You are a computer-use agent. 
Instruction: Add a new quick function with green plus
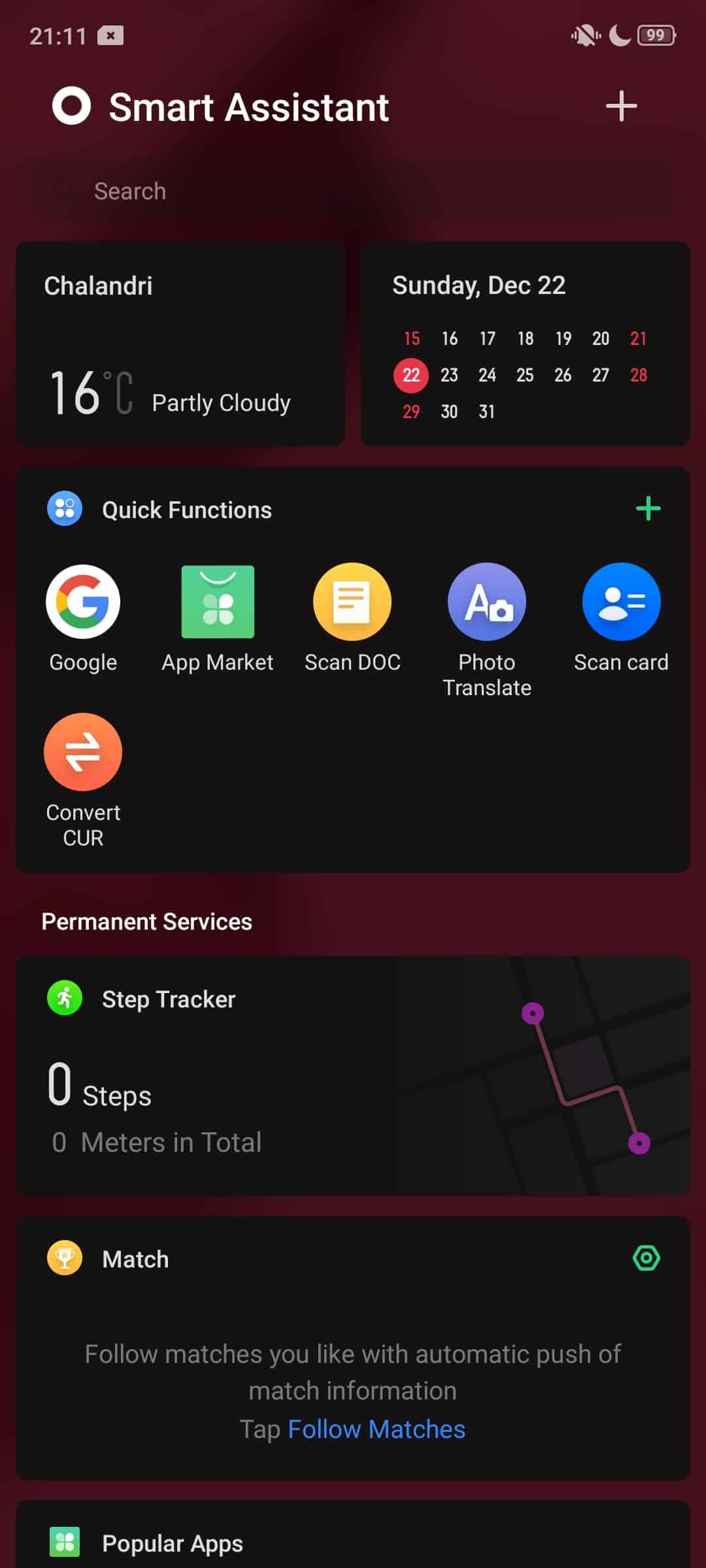[648, 508]
